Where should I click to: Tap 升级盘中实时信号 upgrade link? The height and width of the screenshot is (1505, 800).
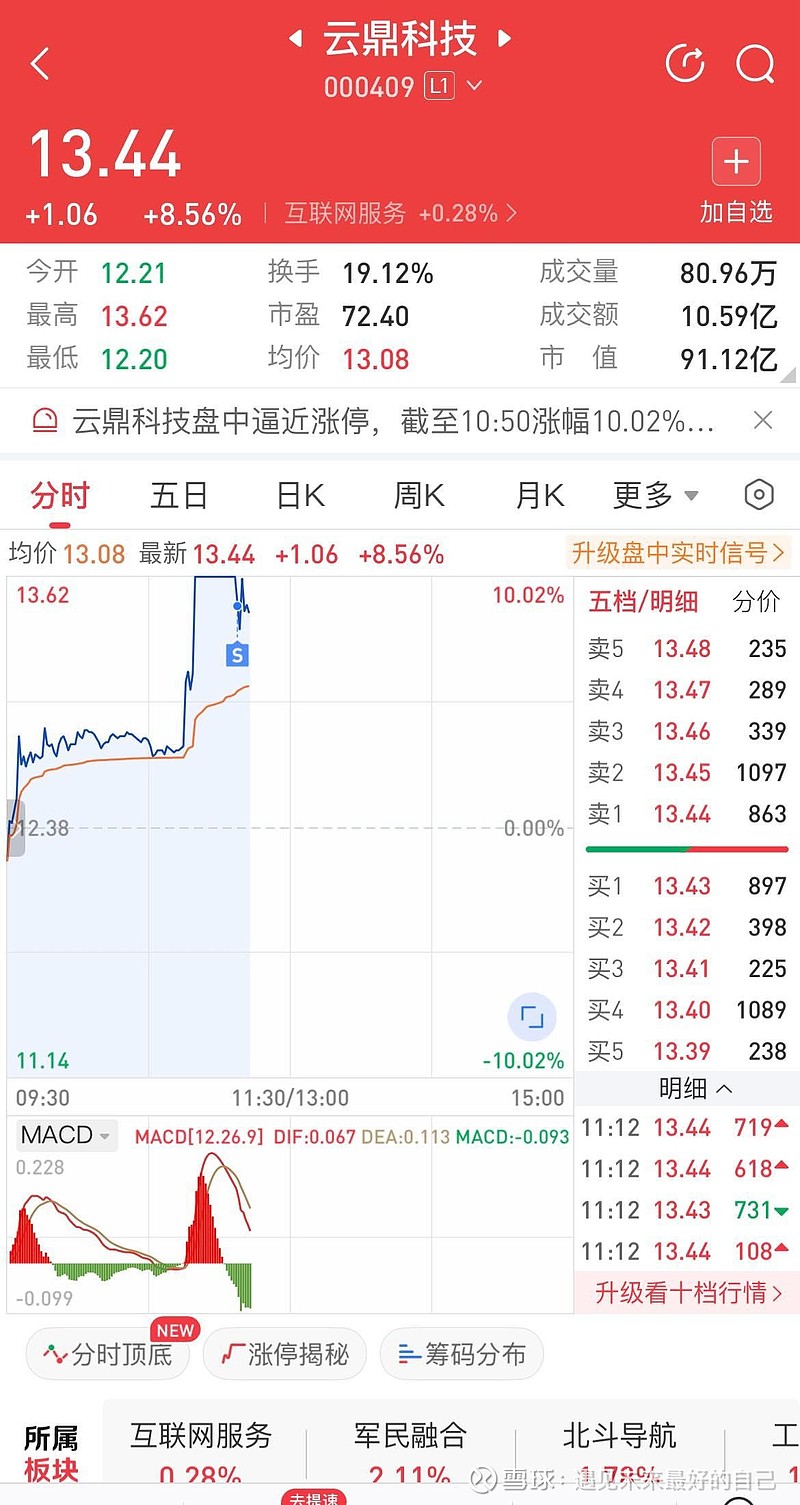pyautogui.click(x=678, y=552)
